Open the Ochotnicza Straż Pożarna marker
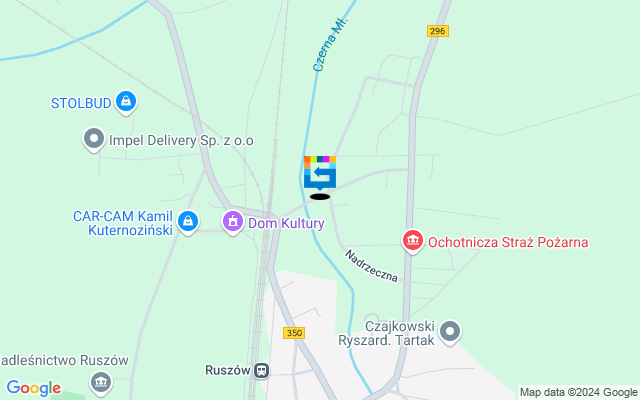The width and height of the screenshot is (640, 400). 412,241
